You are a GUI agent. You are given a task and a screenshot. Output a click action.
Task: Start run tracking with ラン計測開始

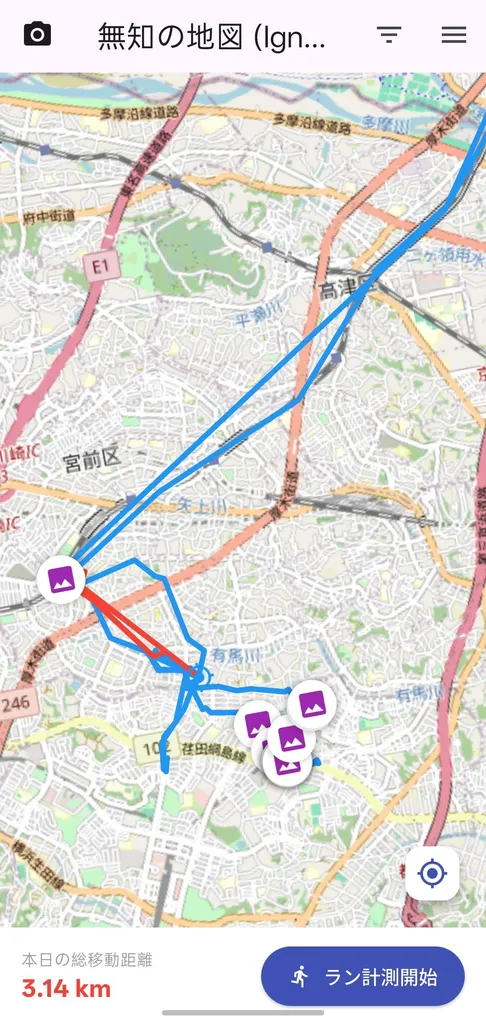363,977
